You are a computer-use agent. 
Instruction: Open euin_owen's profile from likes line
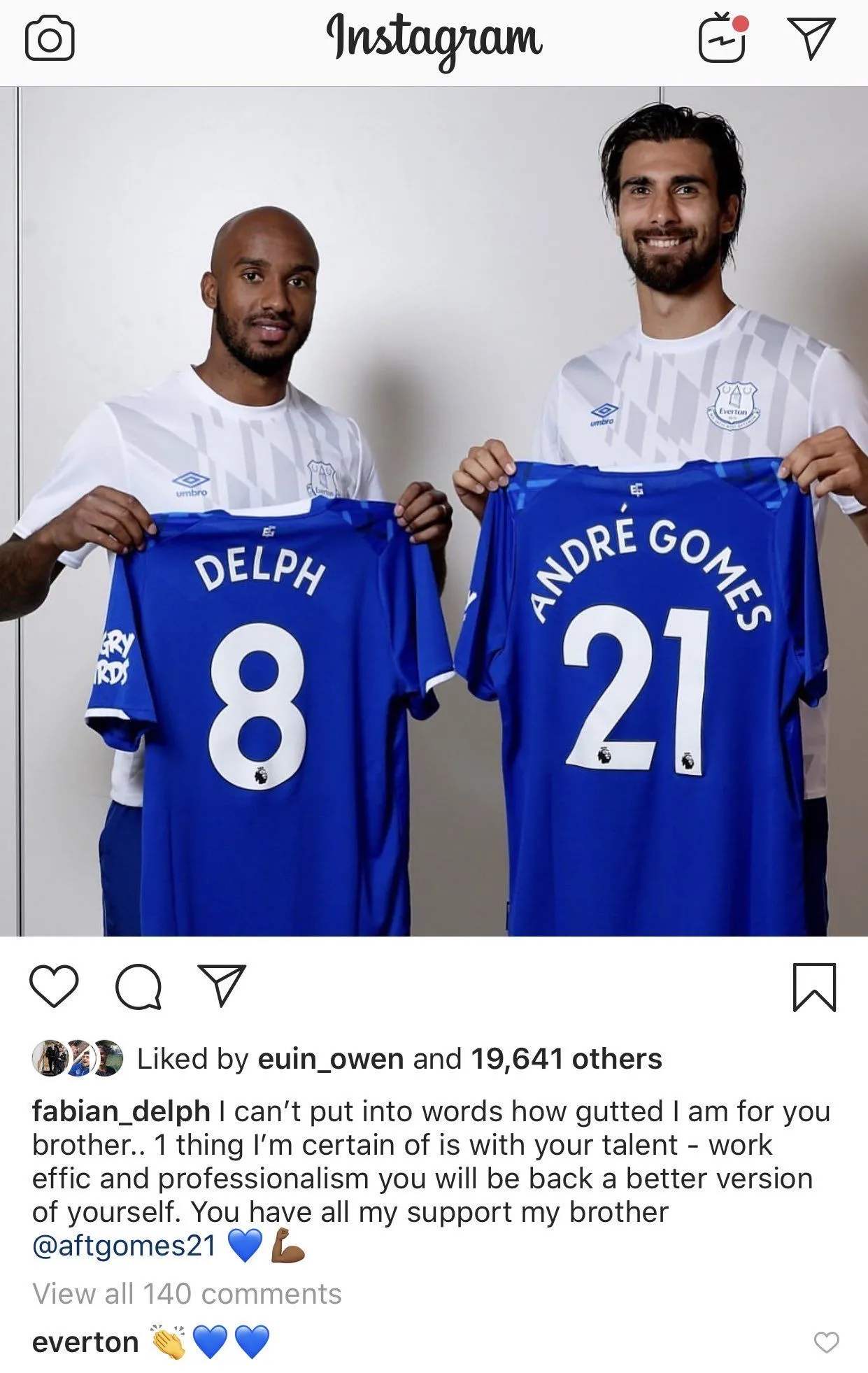(331, 1059)
